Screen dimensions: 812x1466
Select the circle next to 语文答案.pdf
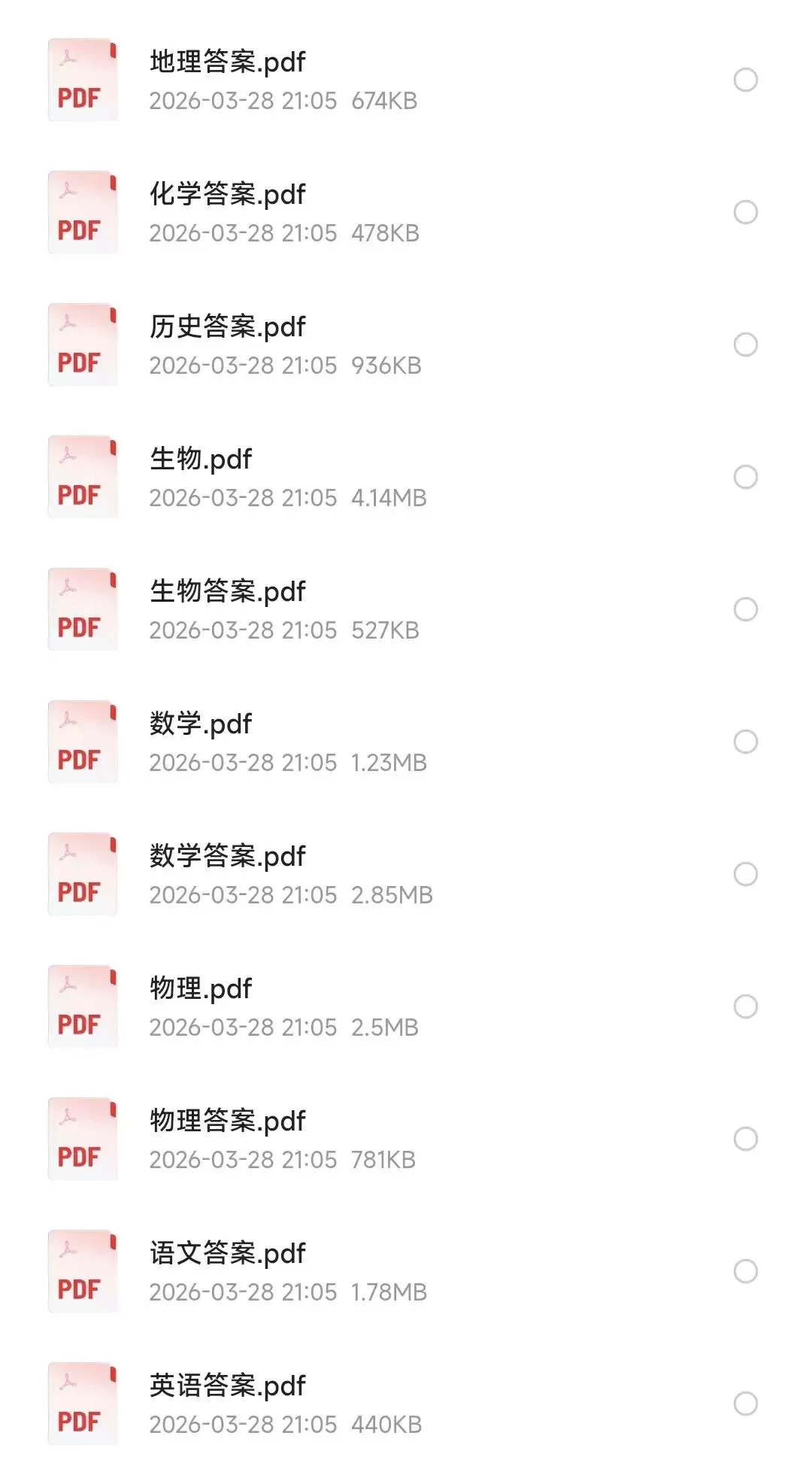coord(745,1272)
